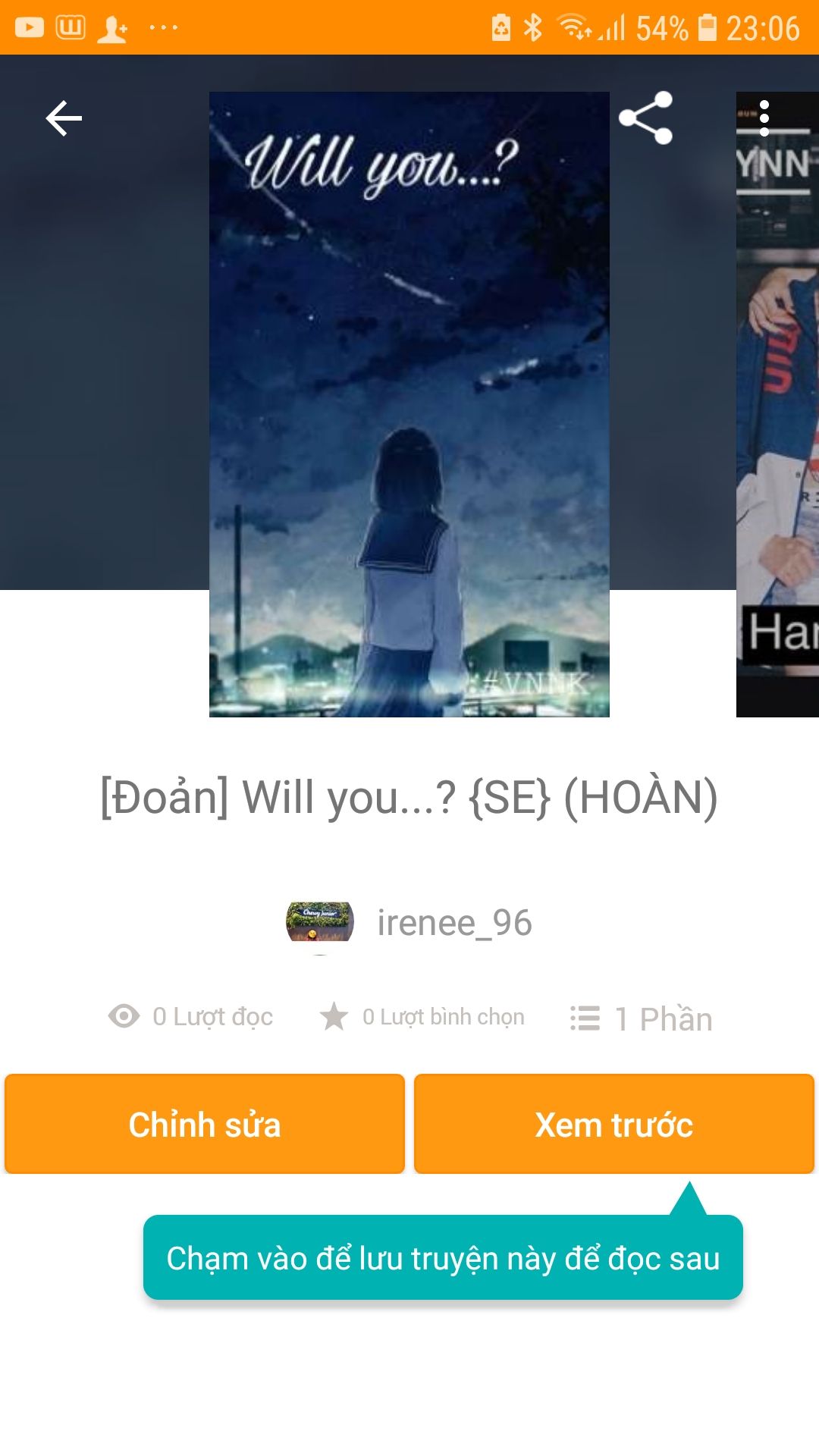
Task: Tap the Chỉnh sửa button
Action: pyautogui.click(x=205, y=1125)
